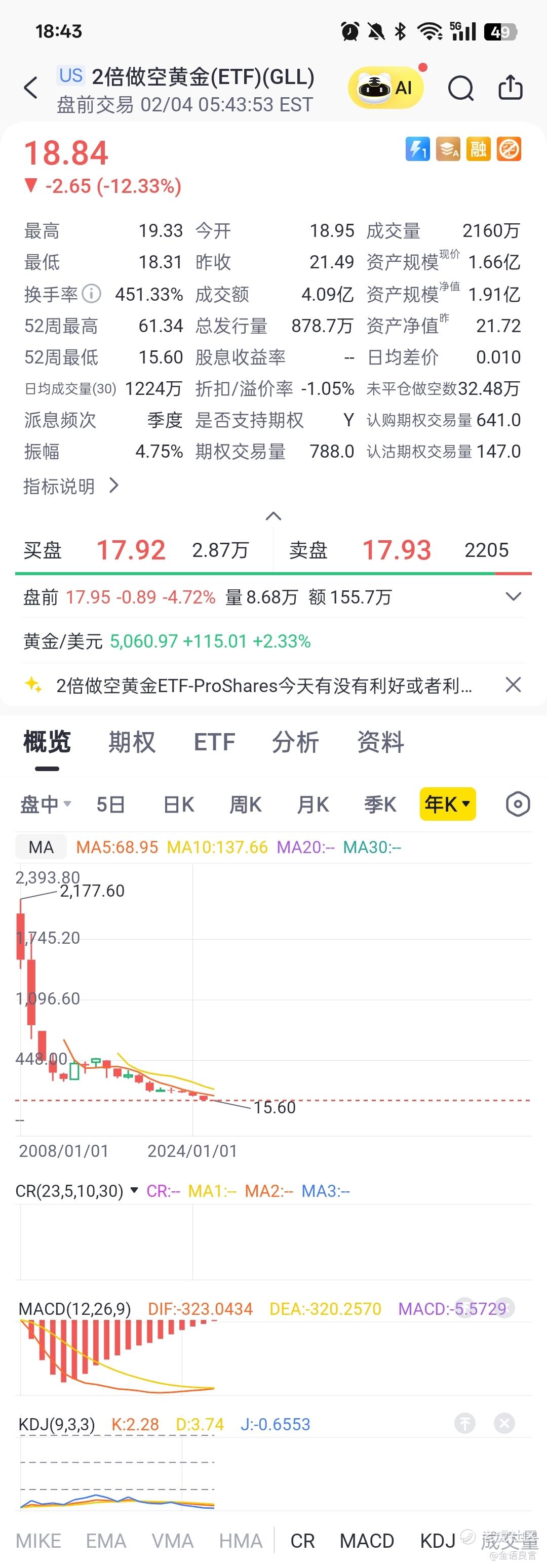The image size is (547, 1568).
Task: Open chart settings gear
Action: (x=518, y=805)
